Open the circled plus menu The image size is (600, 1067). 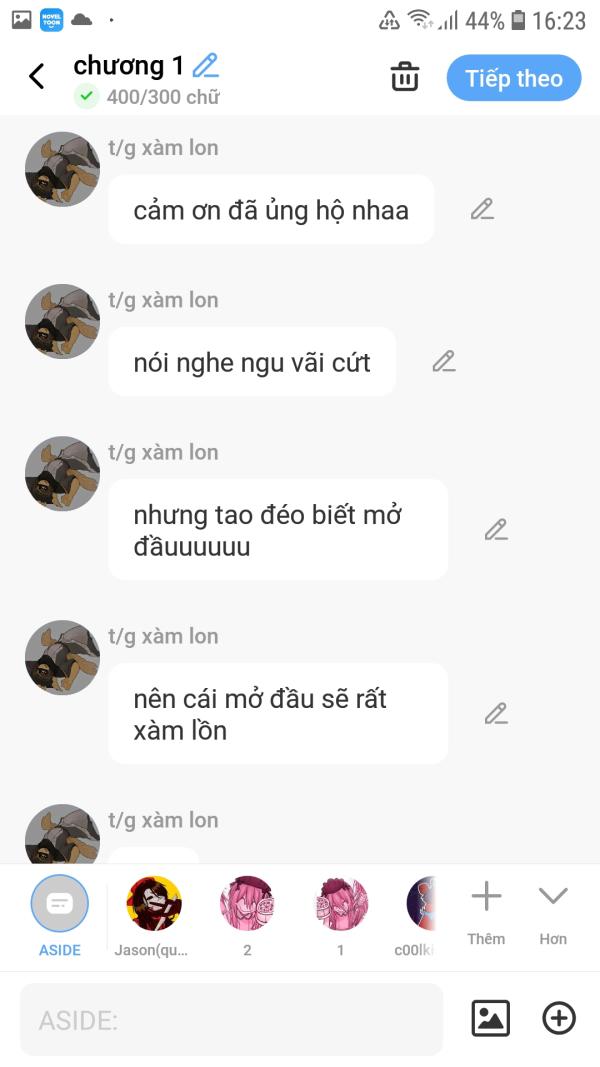(x=559, y=1018)
